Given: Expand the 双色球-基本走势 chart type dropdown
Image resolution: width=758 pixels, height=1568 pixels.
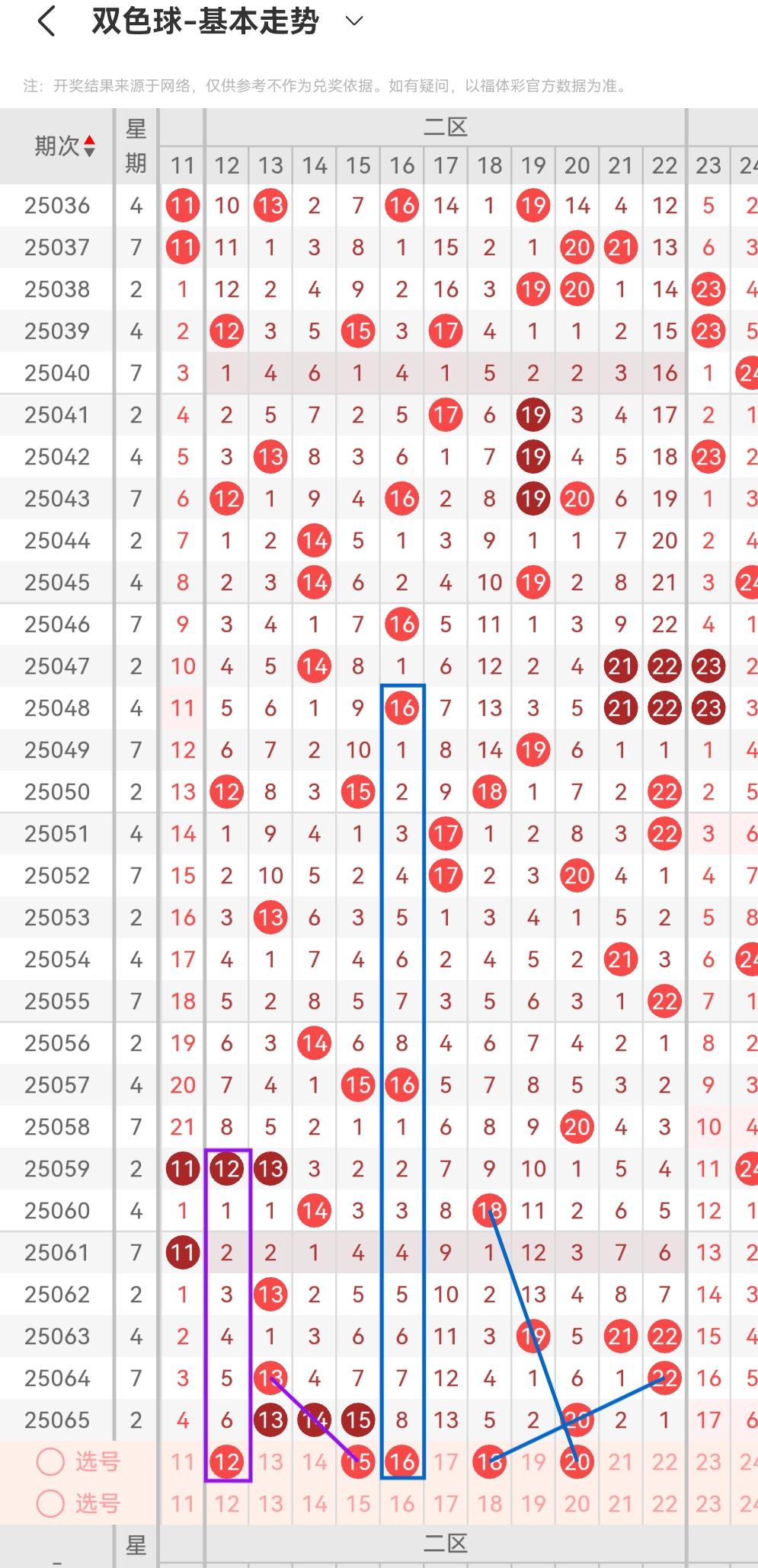Looking at the screenshot, I should (x=354, y=21).
